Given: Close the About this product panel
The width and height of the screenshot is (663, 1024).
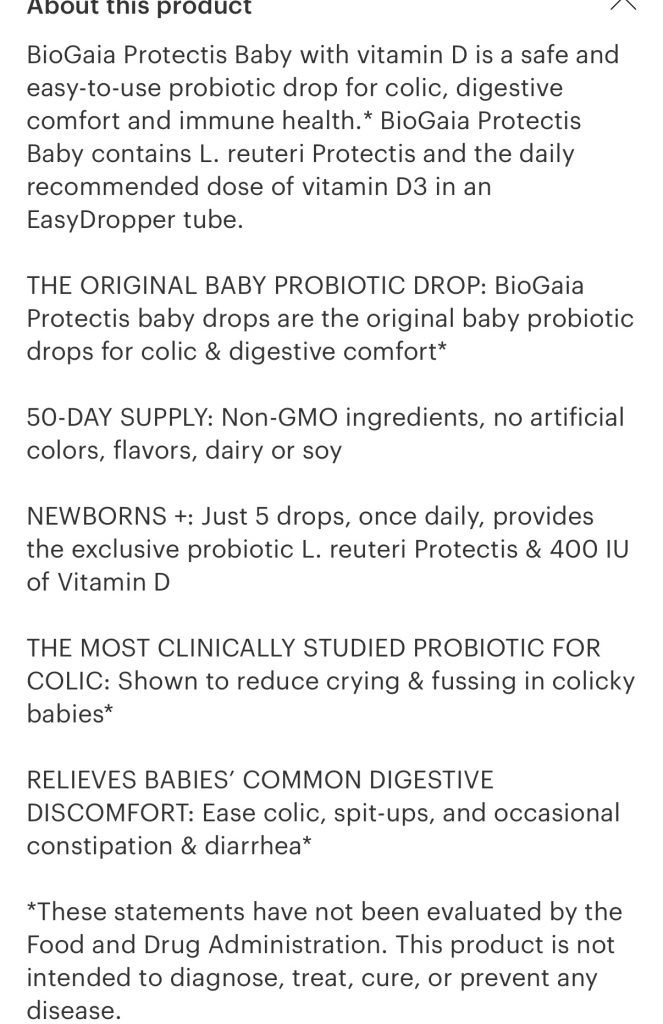Looking at the screenshot, I should click(622, 4).
